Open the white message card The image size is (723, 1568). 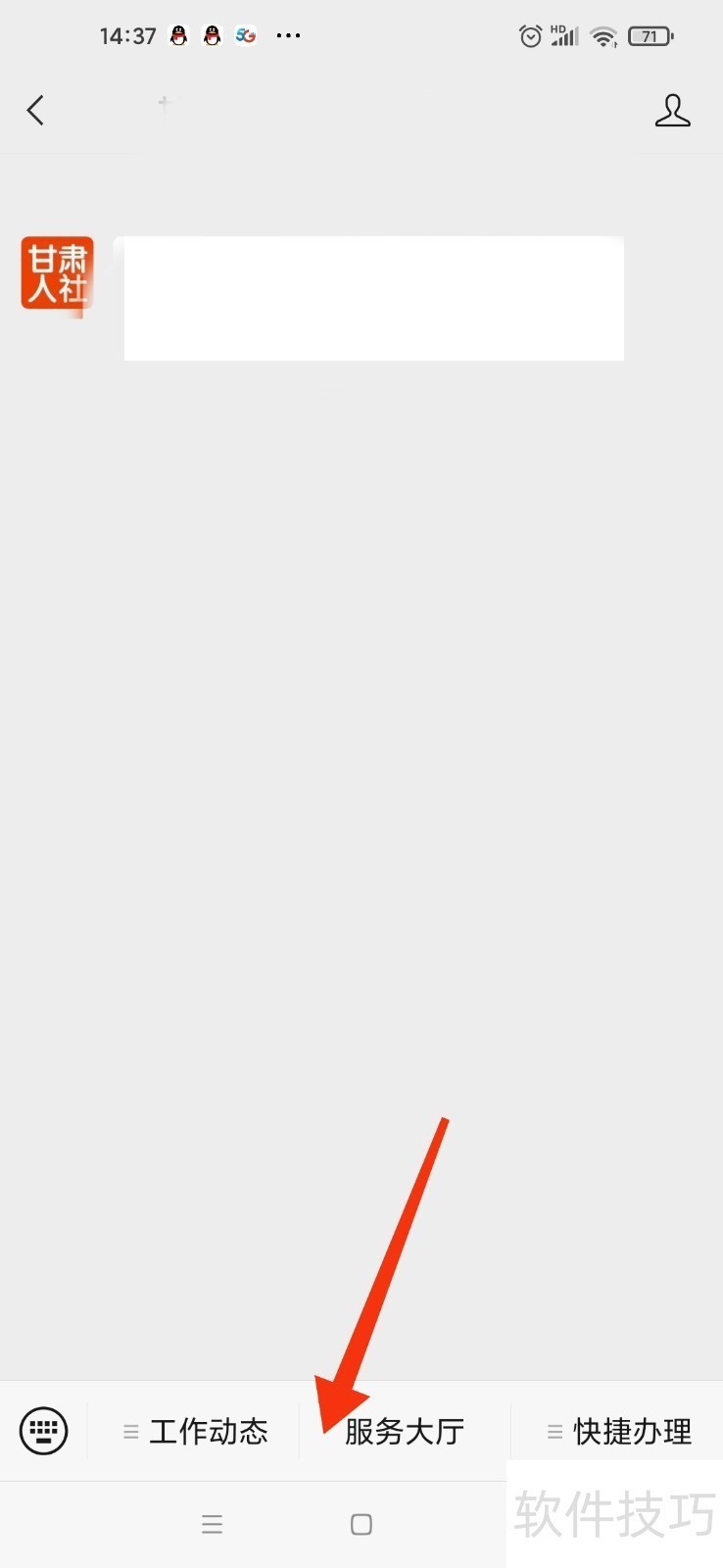372,298
